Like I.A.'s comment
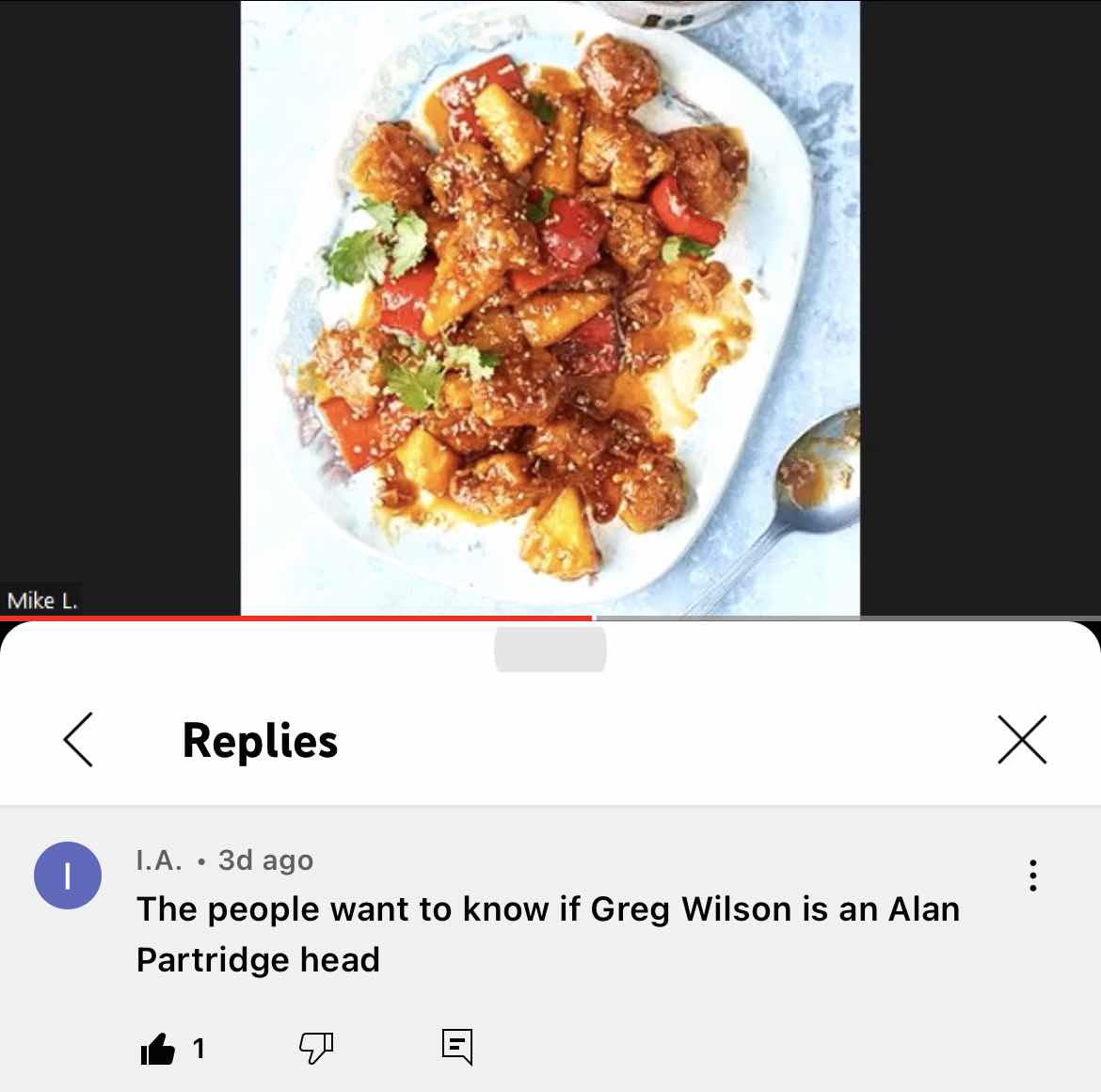The width and height of the screenshot is (1101, 1092). (x=158, y=1048)
